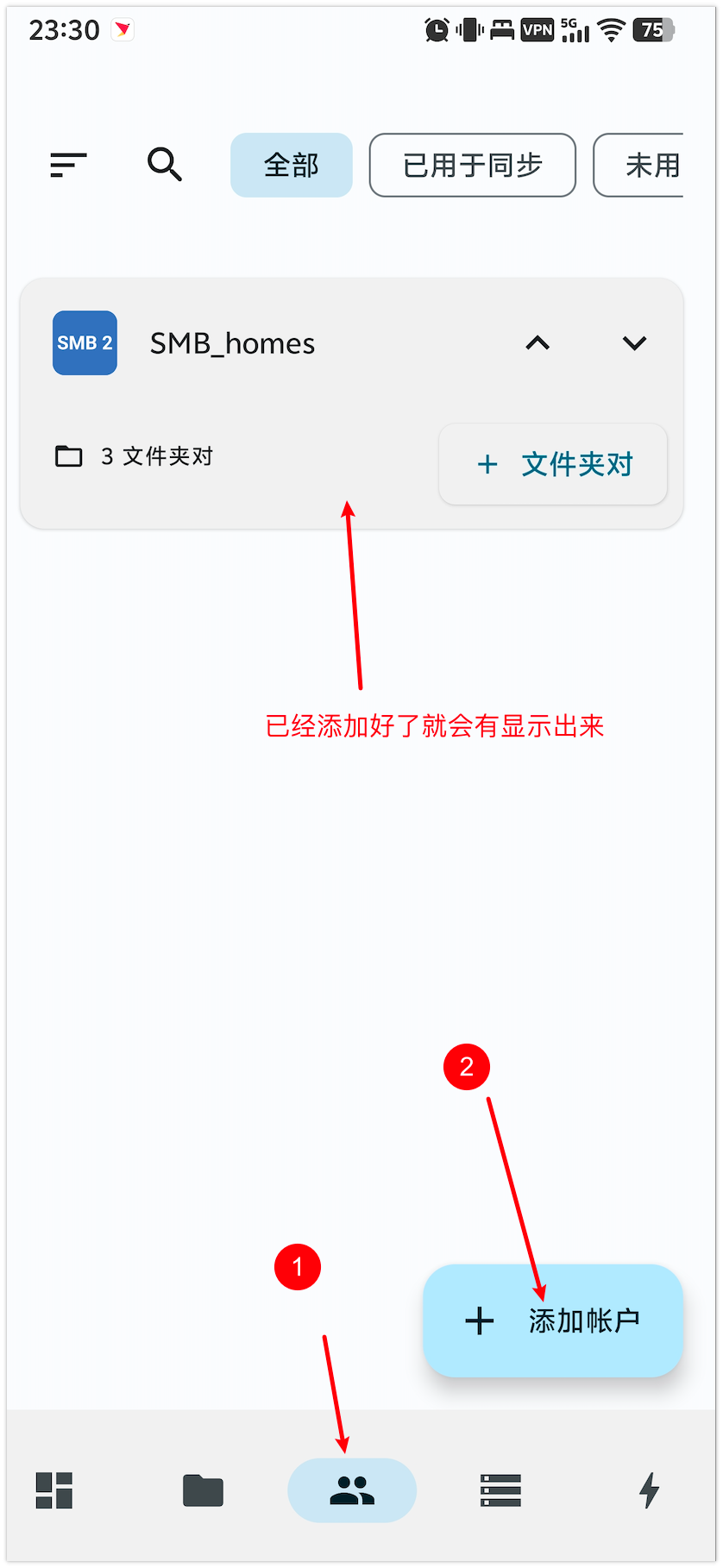Switch to the accounts tab
The image size is (723, 1568).
point(352,1490)
